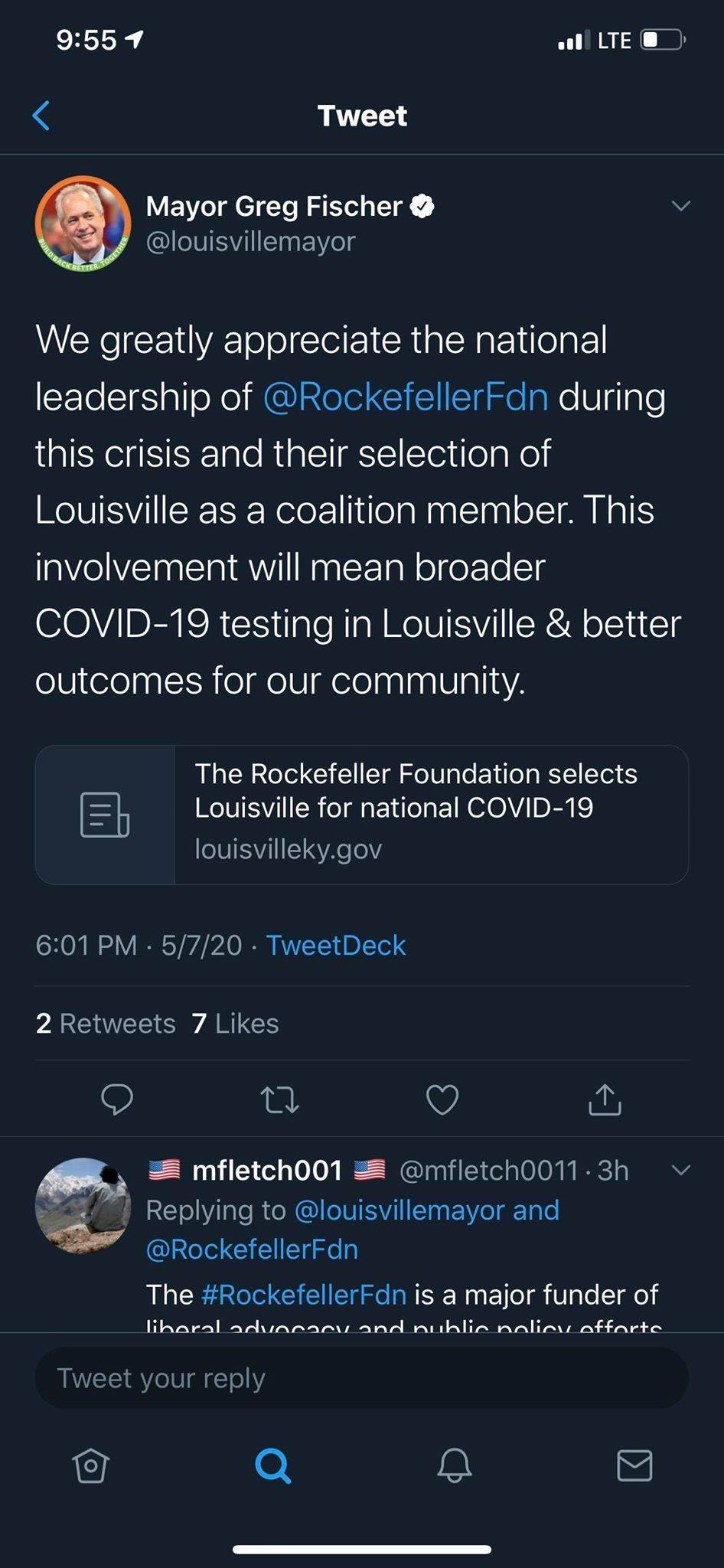This screenshot has height=1568, width=724.
Task: Expand options chevron on Mayor Fischer's tweet
Action: [x=680, y=206]
